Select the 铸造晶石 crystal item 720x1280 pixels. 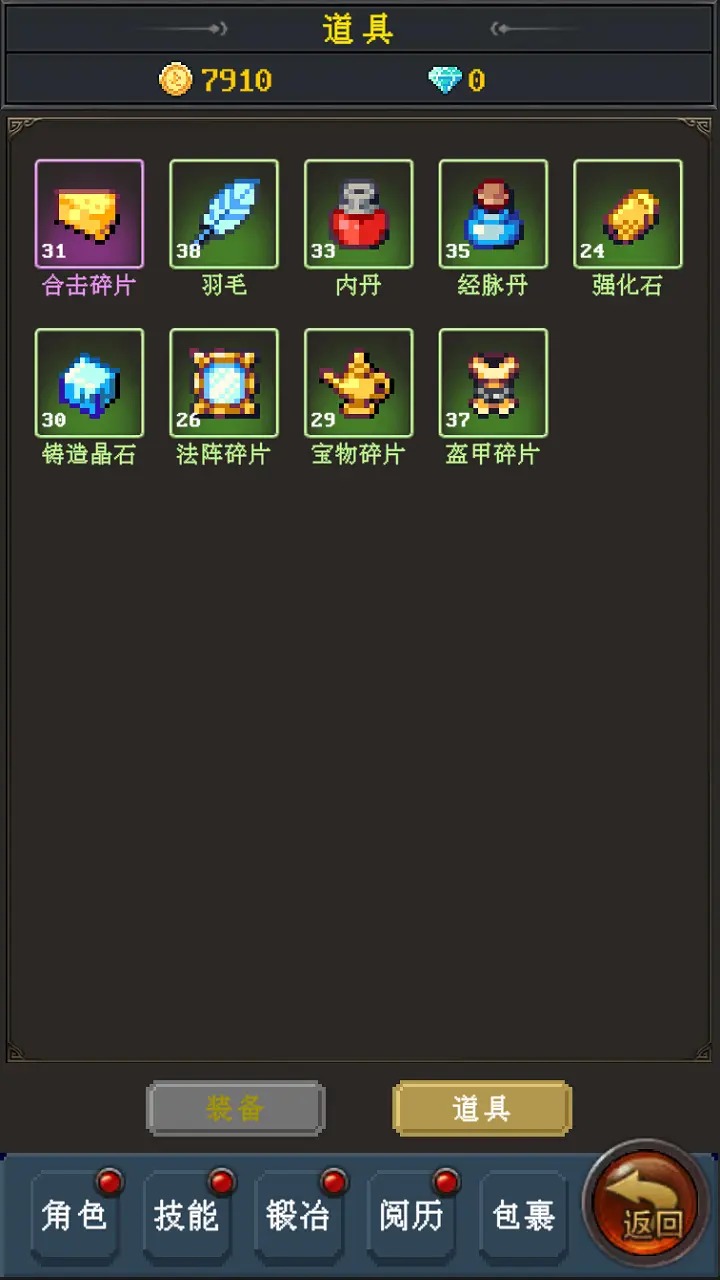click(89, 382)
